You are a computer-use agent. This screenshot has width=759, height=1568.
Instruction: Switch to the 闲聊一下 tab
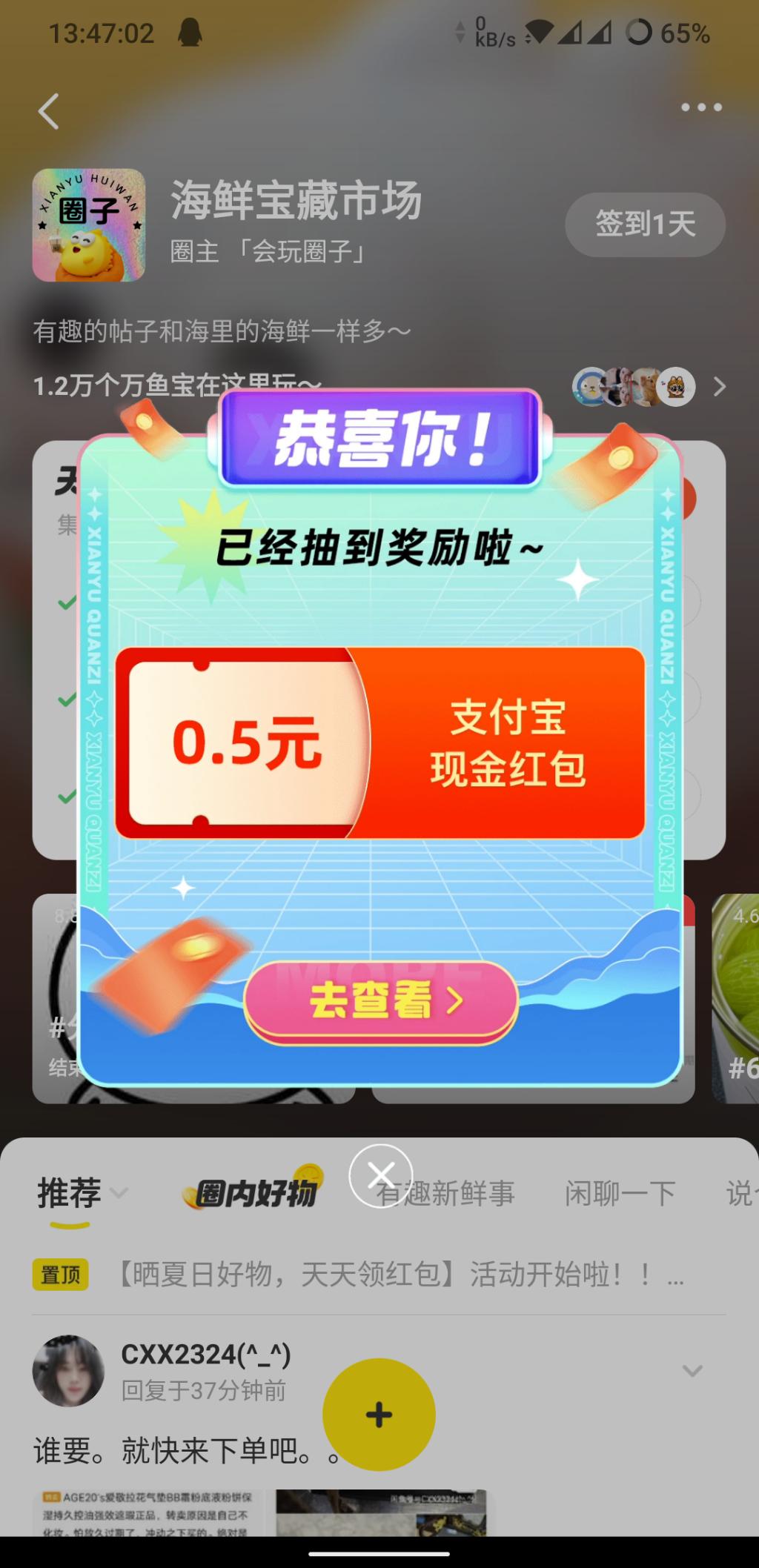[620, 1193]
